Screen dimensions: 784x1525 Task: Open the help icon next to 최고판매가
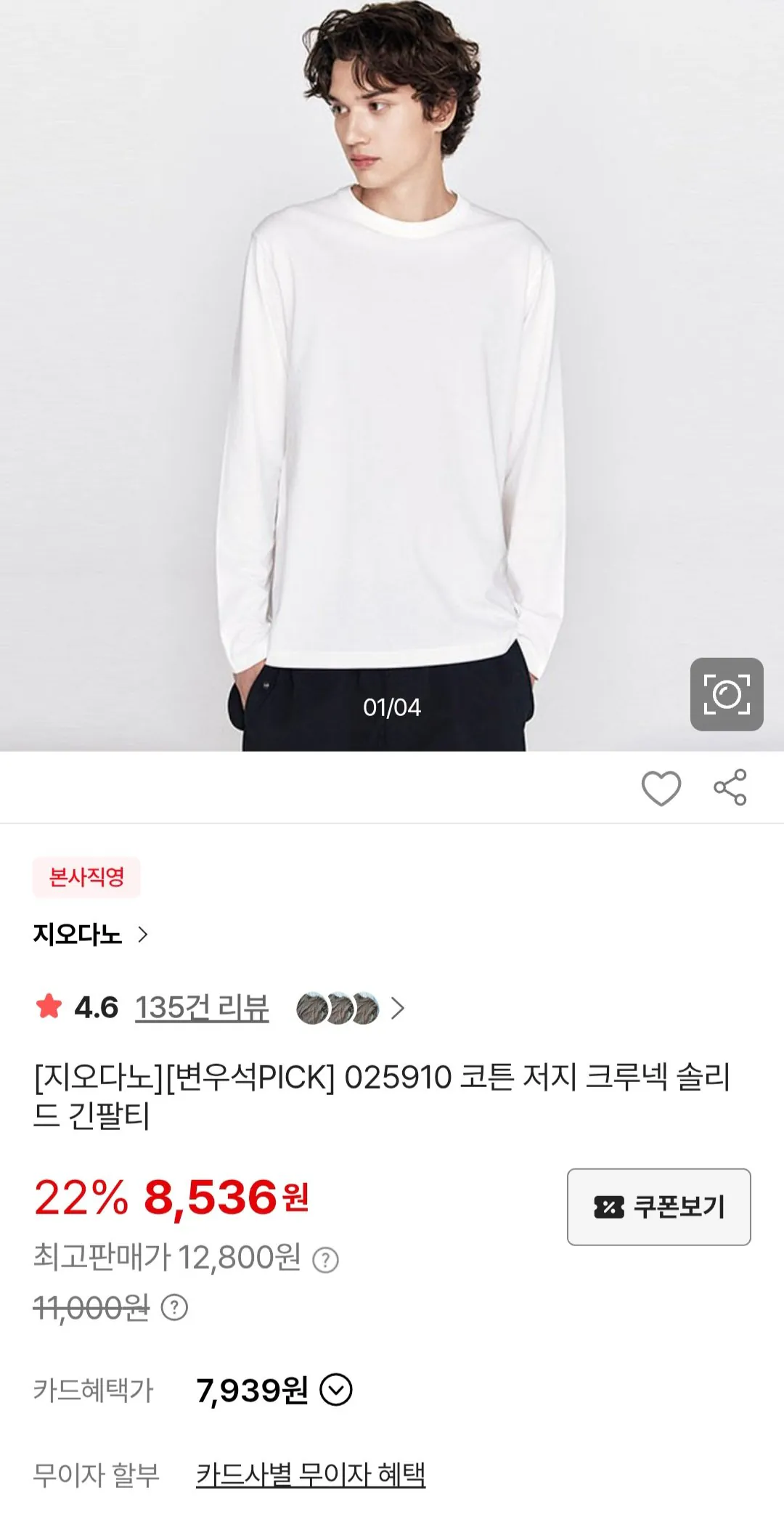click(325, 1260)
